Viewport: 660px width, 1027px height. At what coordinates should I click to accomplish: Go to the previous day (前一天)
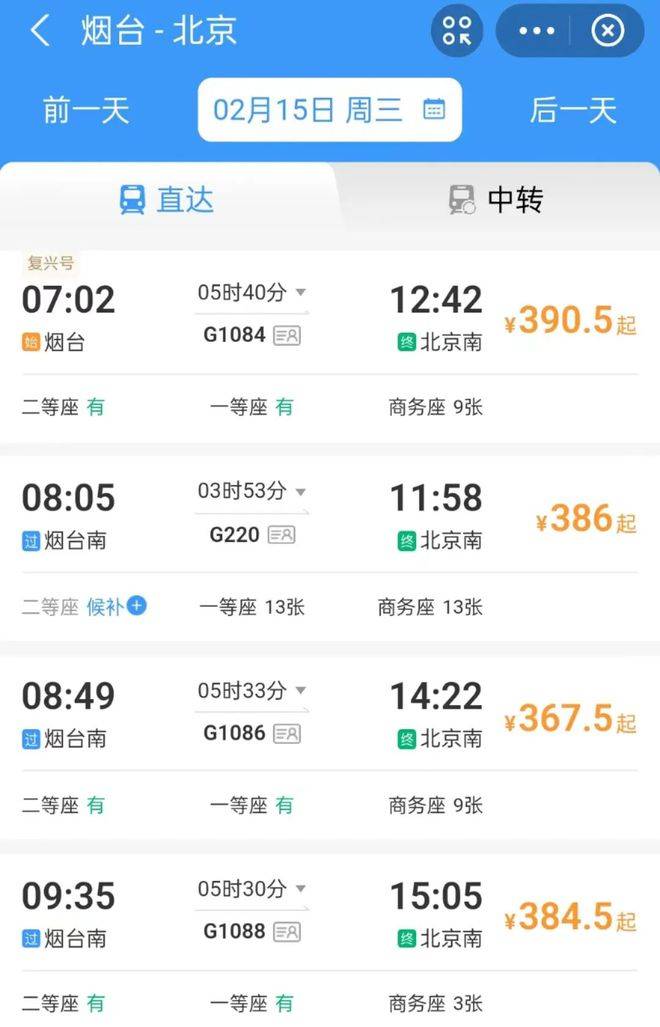(x=86, y=110)
